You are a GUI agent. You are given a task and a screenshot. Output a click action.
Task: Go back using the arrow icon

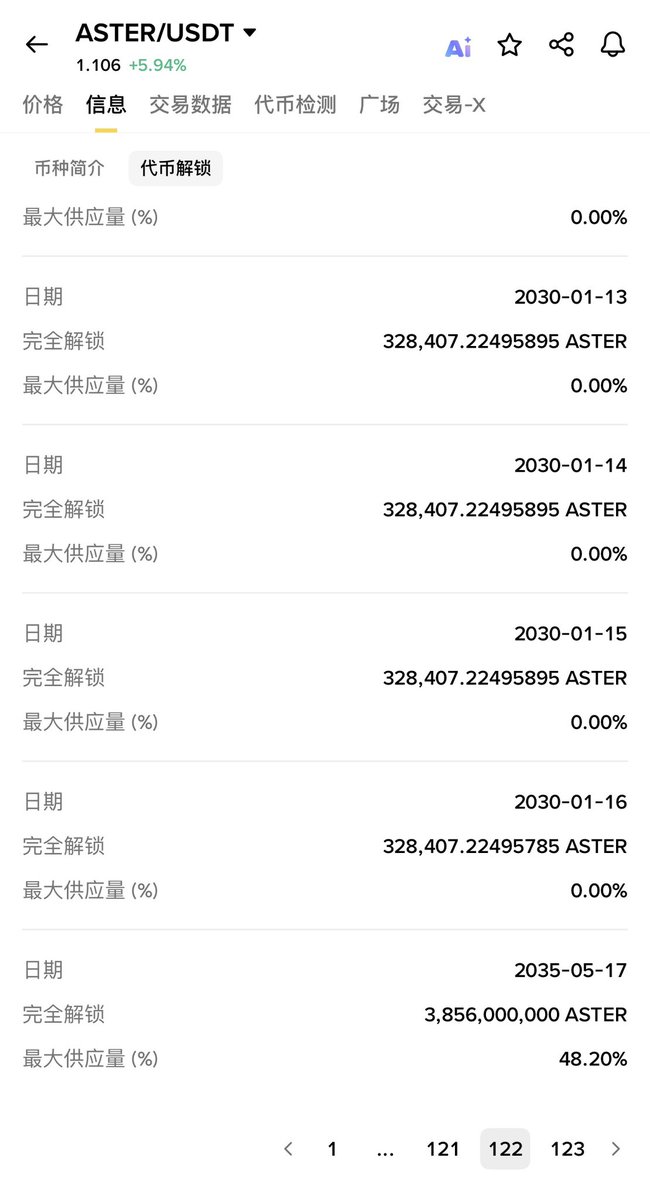point(37,45)
